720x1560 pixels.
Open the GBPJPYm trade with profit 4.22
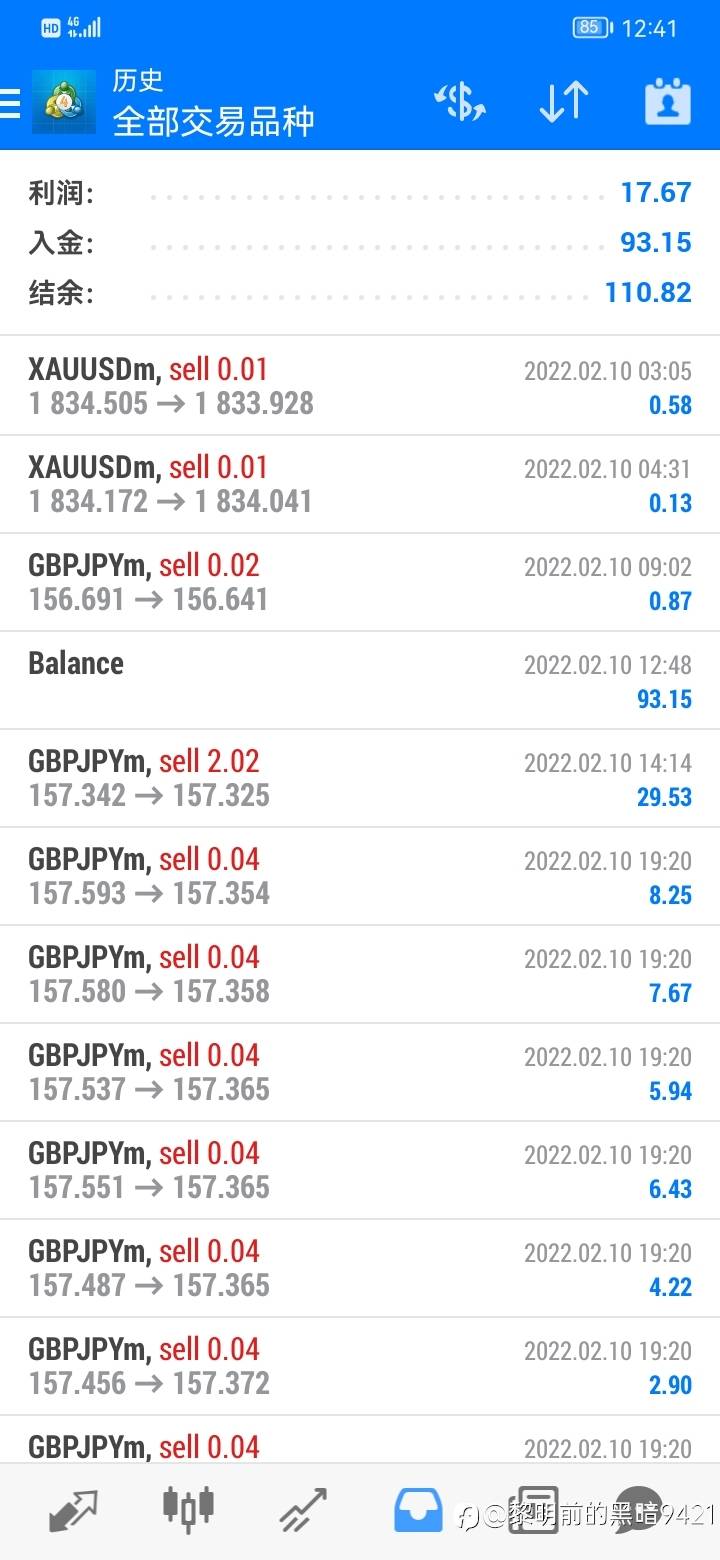point(360,1268)
